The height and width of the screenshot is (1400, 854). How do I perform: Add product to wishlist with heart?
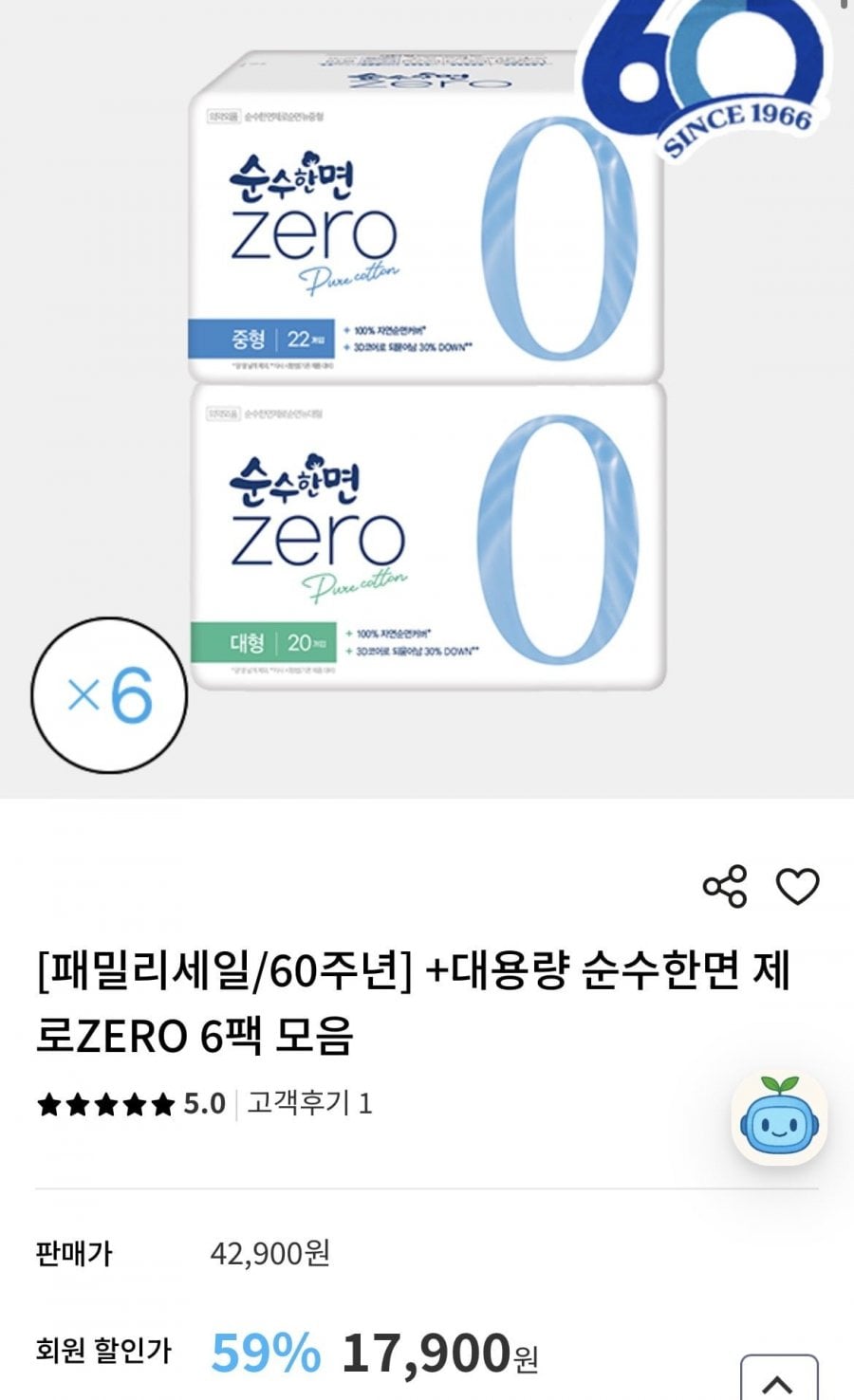tap(797, 887)
